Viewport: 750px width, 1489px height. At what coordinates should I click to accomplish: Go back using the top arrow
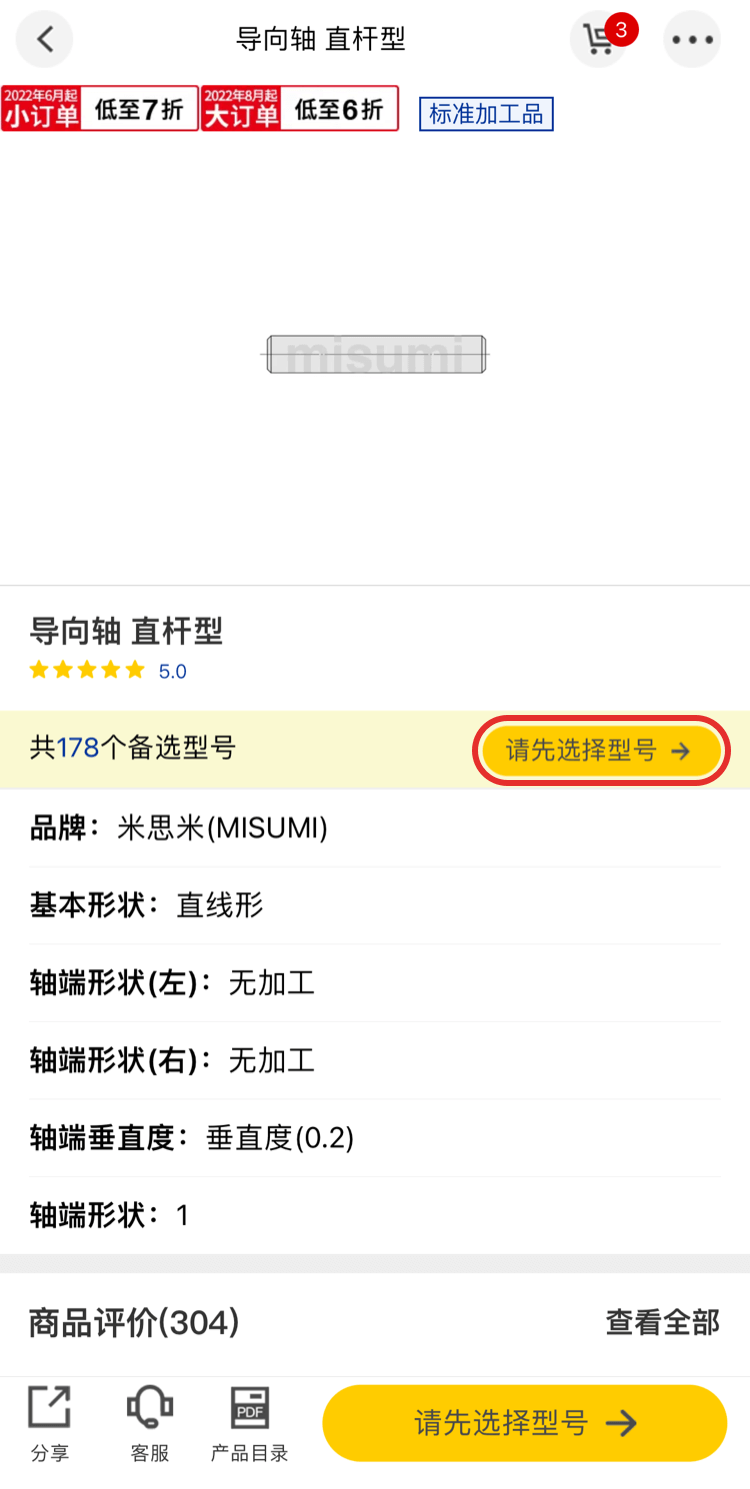point(44,40)
